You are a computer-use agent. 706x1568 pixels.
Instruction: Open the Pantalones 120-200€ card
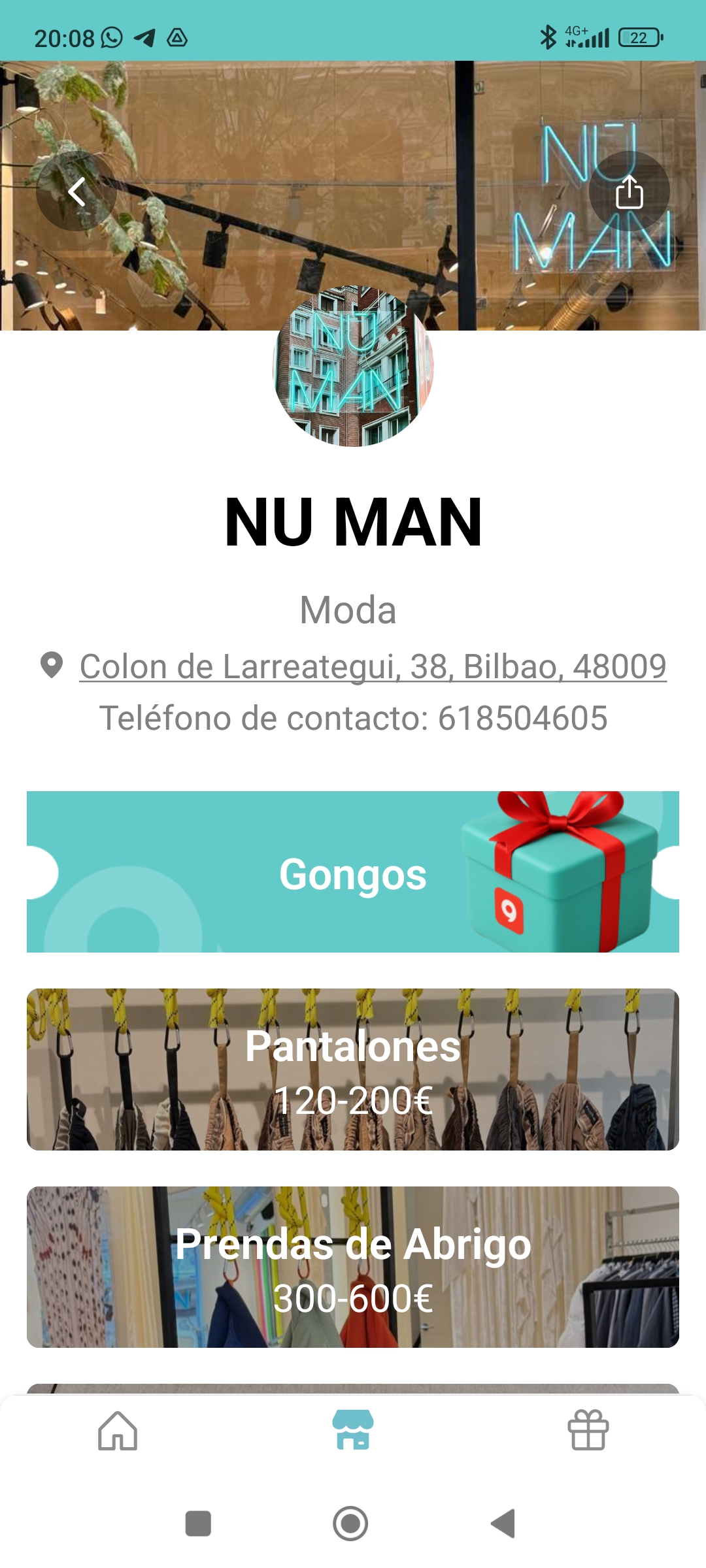point(353,1070)
